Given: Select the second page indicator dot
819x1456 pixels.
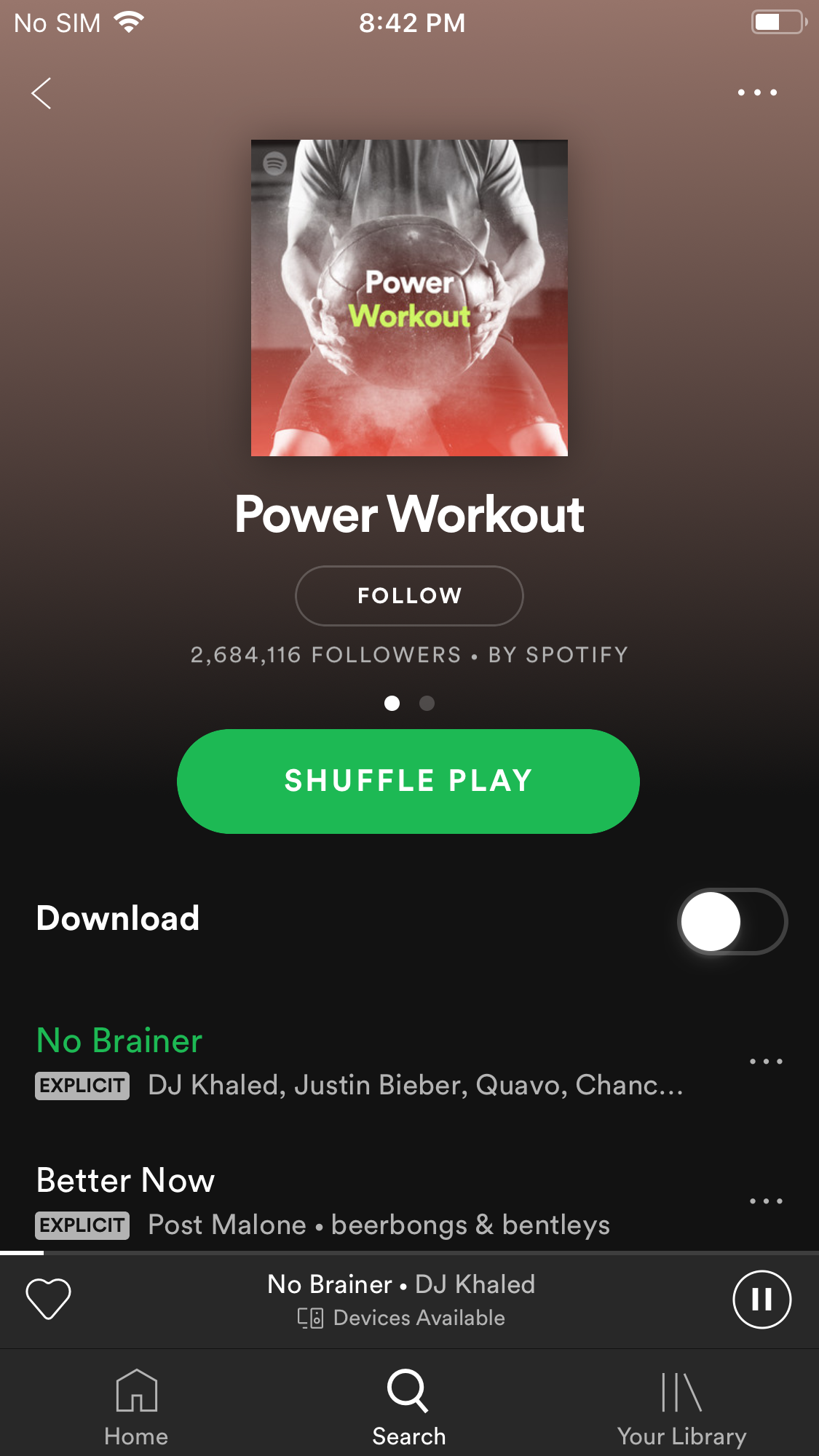Looking at the screenshot, I should (427, 704).
